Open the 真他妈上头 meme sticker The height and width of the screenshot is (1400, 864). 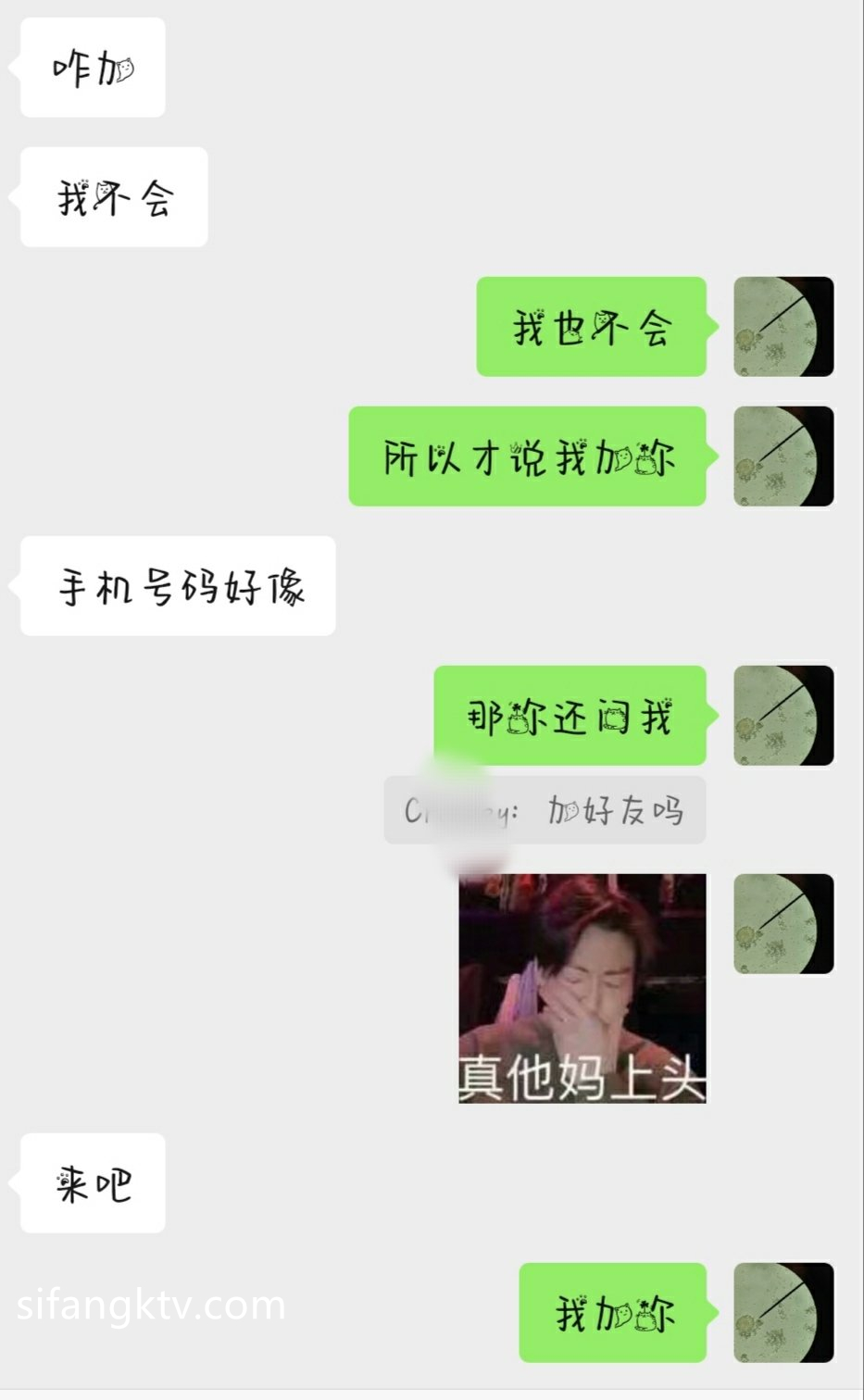582,988
